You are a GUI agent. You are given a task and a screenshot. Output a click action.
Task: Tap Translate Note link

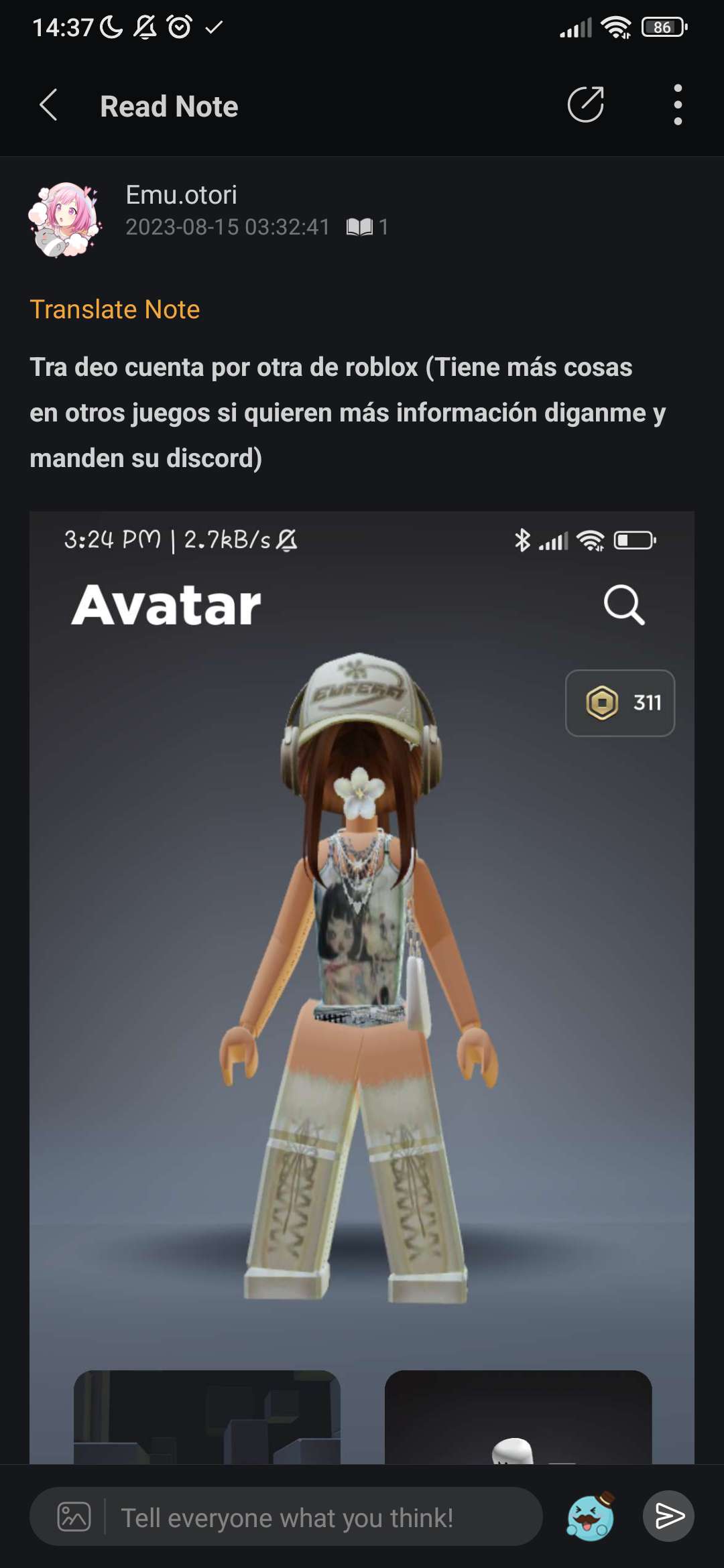(x=115, y=310)
